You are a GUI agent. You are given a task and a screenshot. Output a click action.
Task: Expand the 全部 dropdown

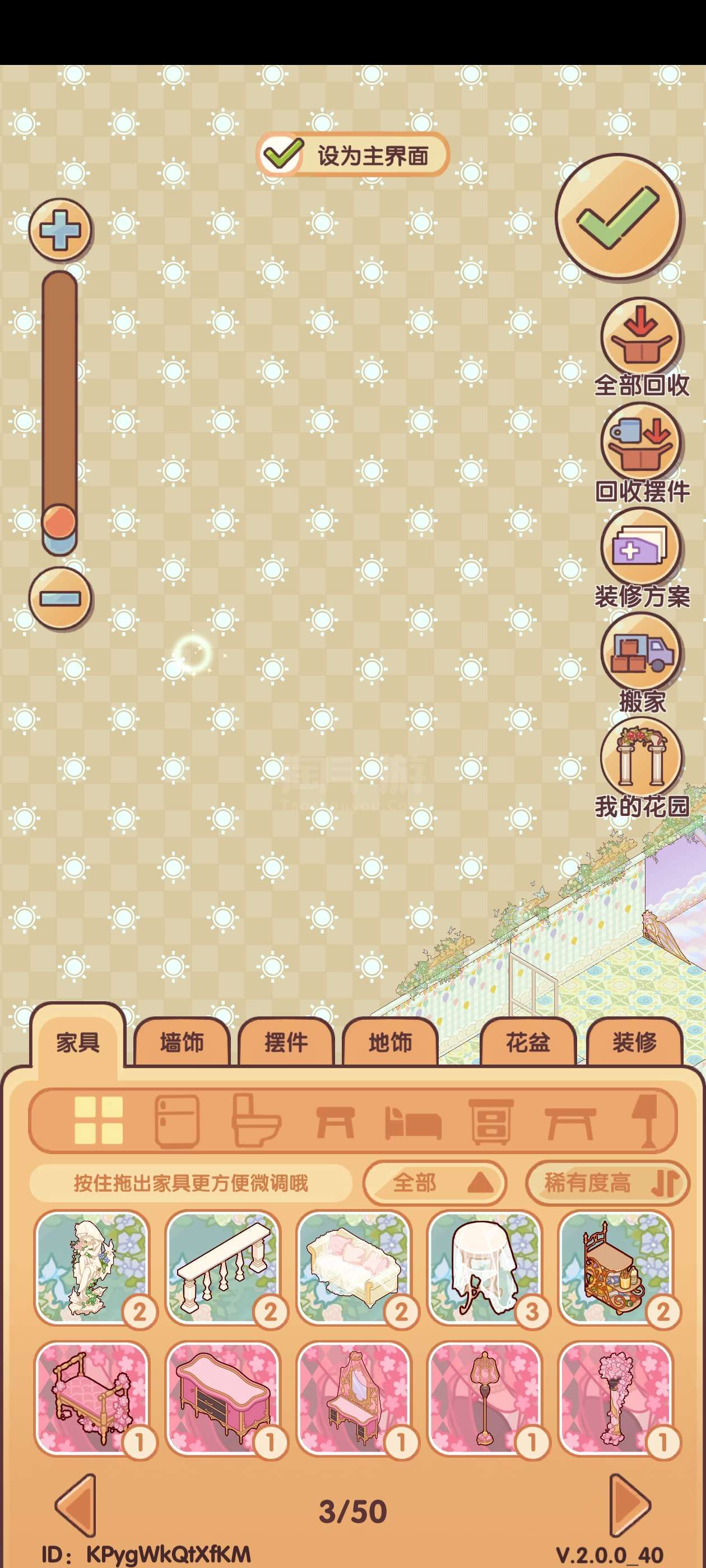pos(434,1183)
